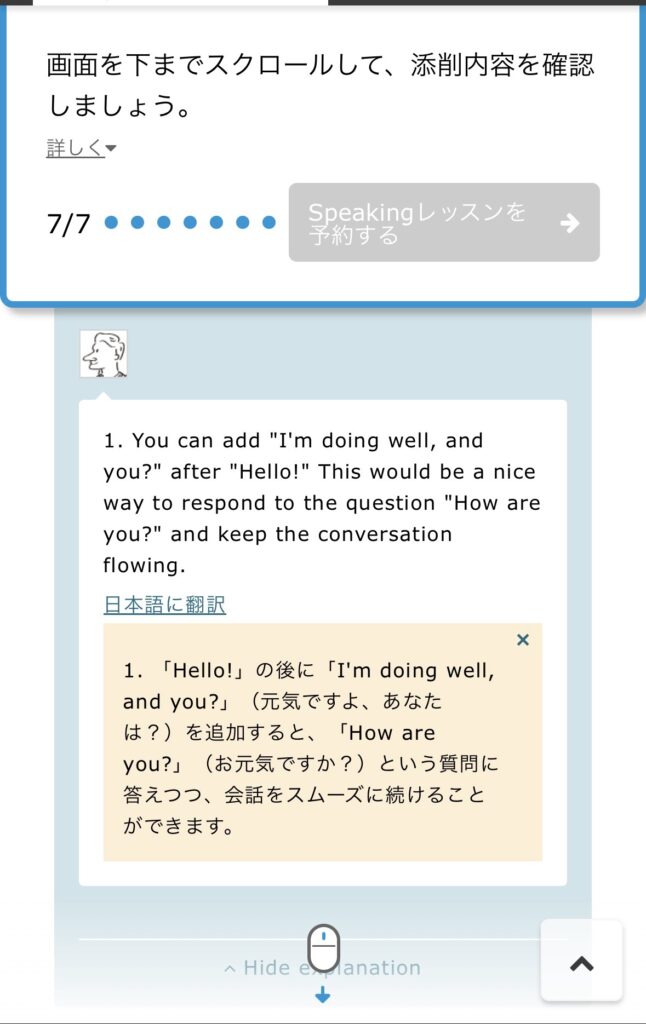Jump back to top with up arrow
This screenshot has width=646, height=1024.
(581, 963)
